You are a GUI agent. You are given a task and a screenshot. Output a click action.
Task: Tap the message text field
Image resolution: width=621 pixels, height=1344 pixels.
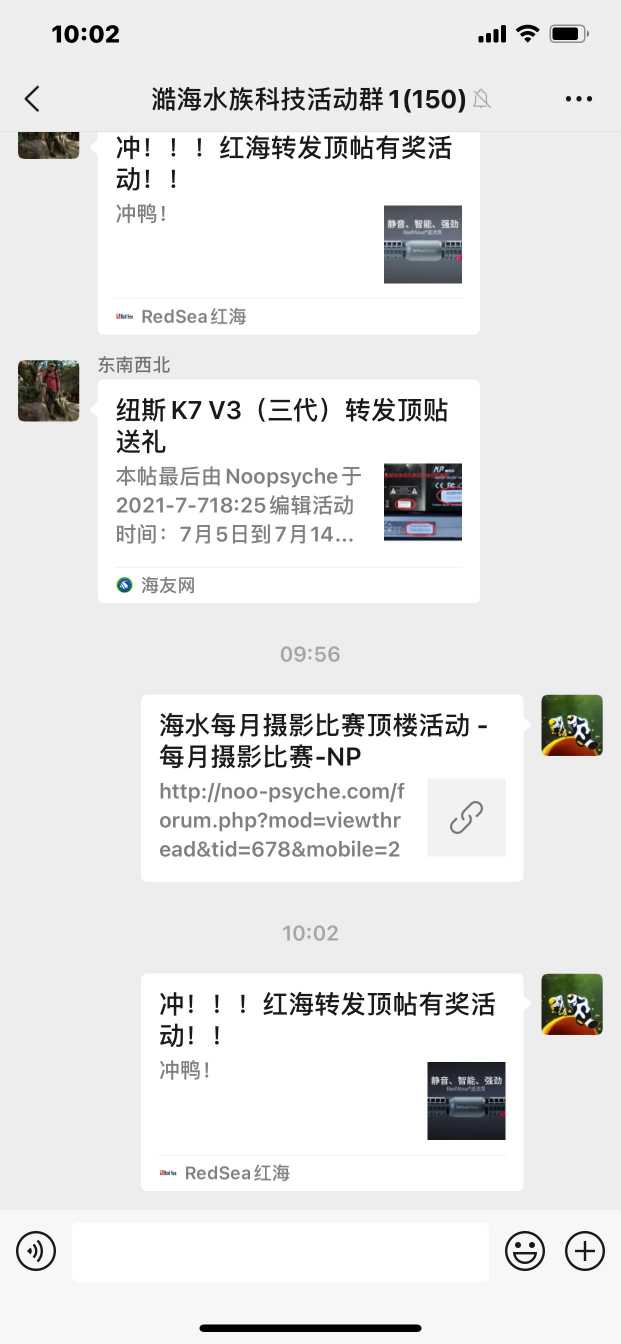click(280, 1251)
